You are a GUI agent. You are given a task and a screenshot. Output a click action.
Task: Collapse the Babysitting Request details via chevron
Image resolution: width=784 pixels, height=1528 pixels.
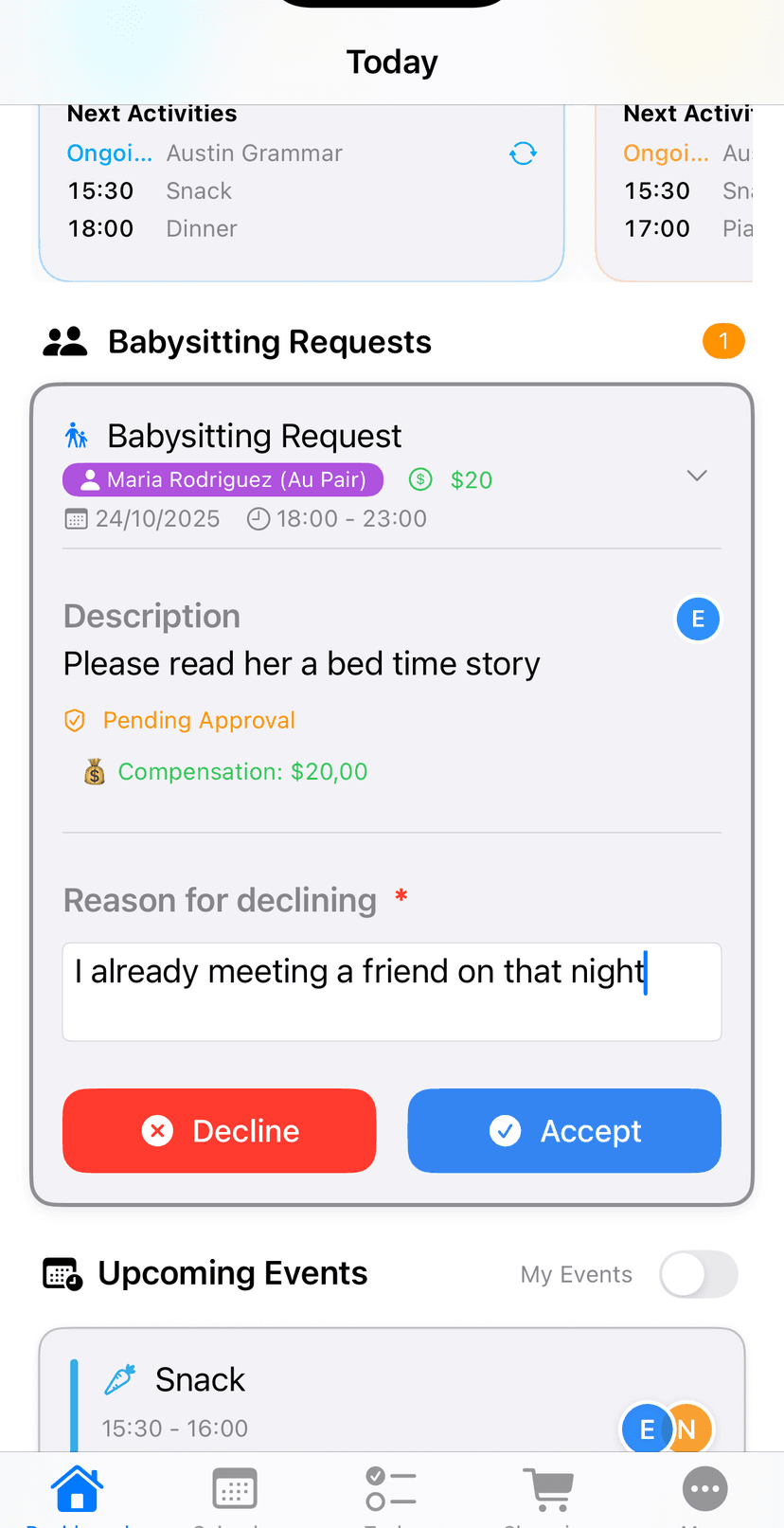[697, 476]
